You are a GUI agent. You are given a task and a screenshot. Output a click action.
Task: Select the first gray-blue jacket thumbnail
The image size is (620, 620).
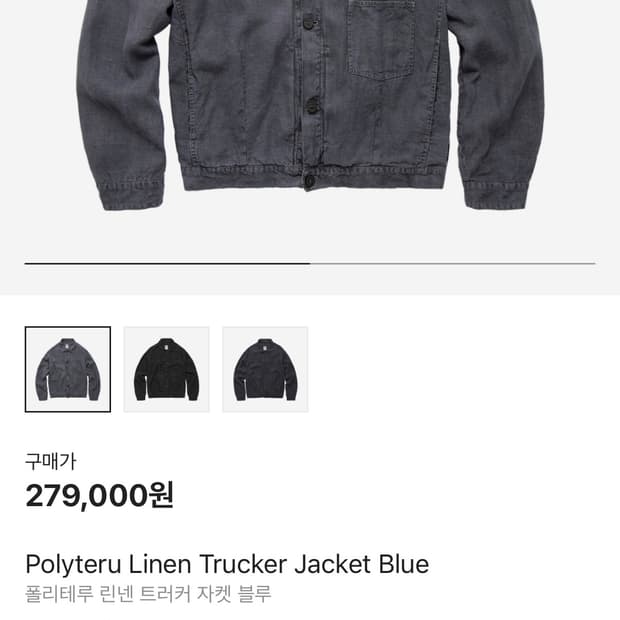(x=68, y=369)
